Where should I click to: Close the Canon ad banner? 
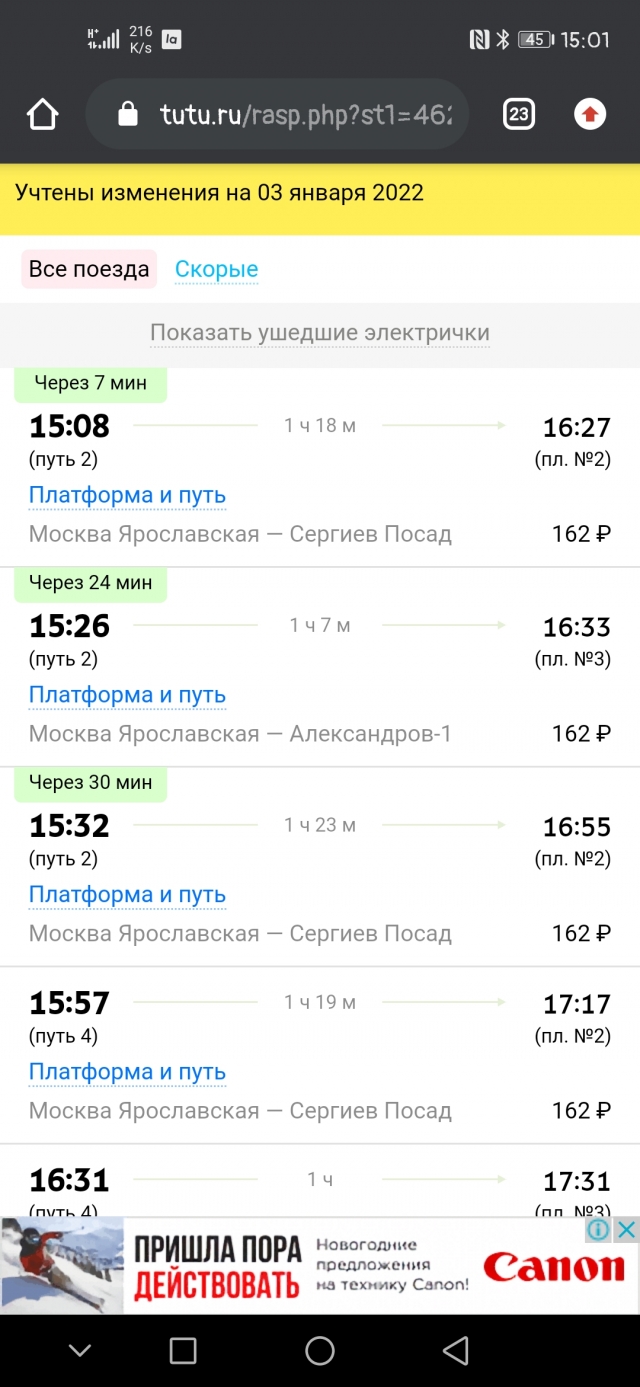tap(627, 1230)
